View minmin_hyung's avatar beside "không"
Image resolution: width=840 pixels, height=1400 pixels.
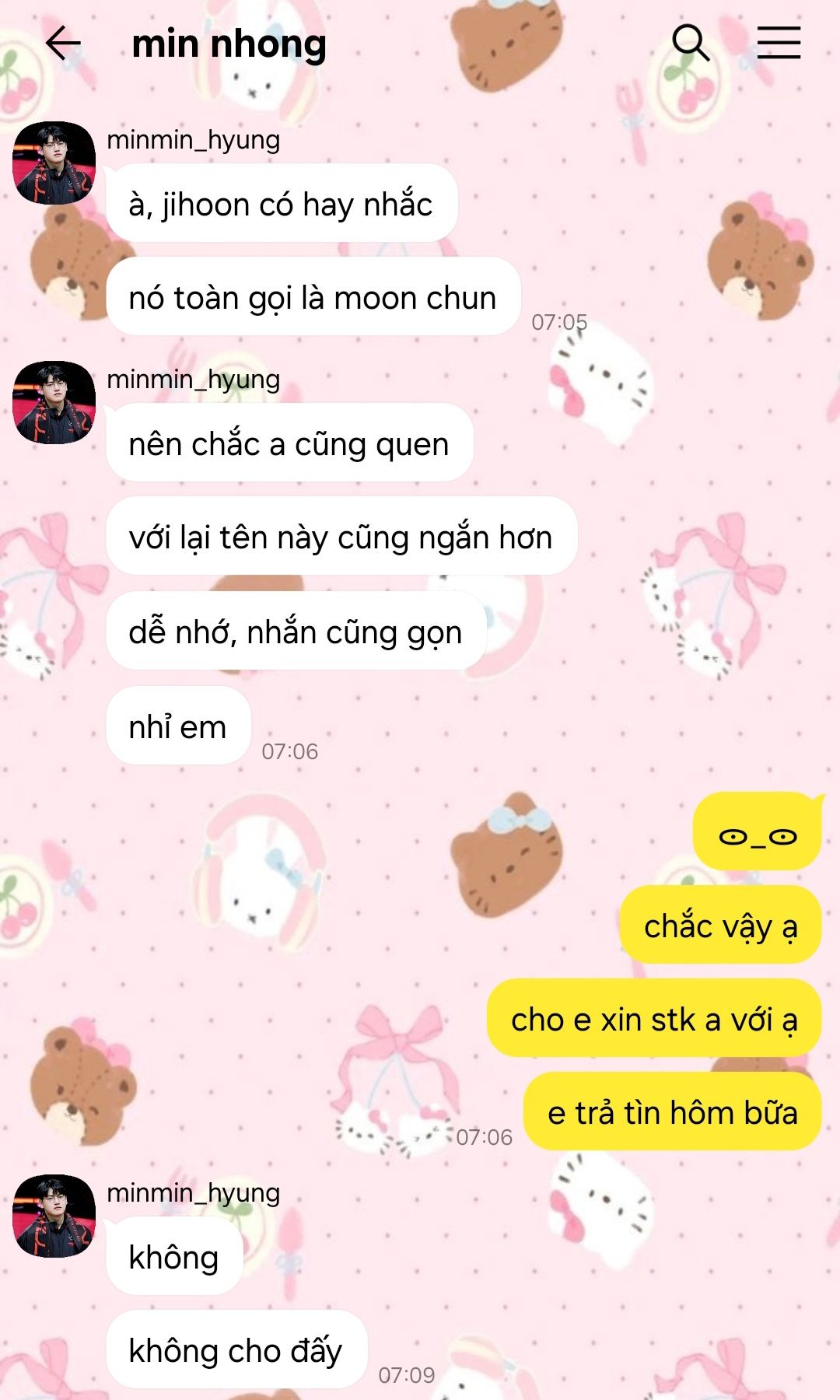(x=54, y=1216)
